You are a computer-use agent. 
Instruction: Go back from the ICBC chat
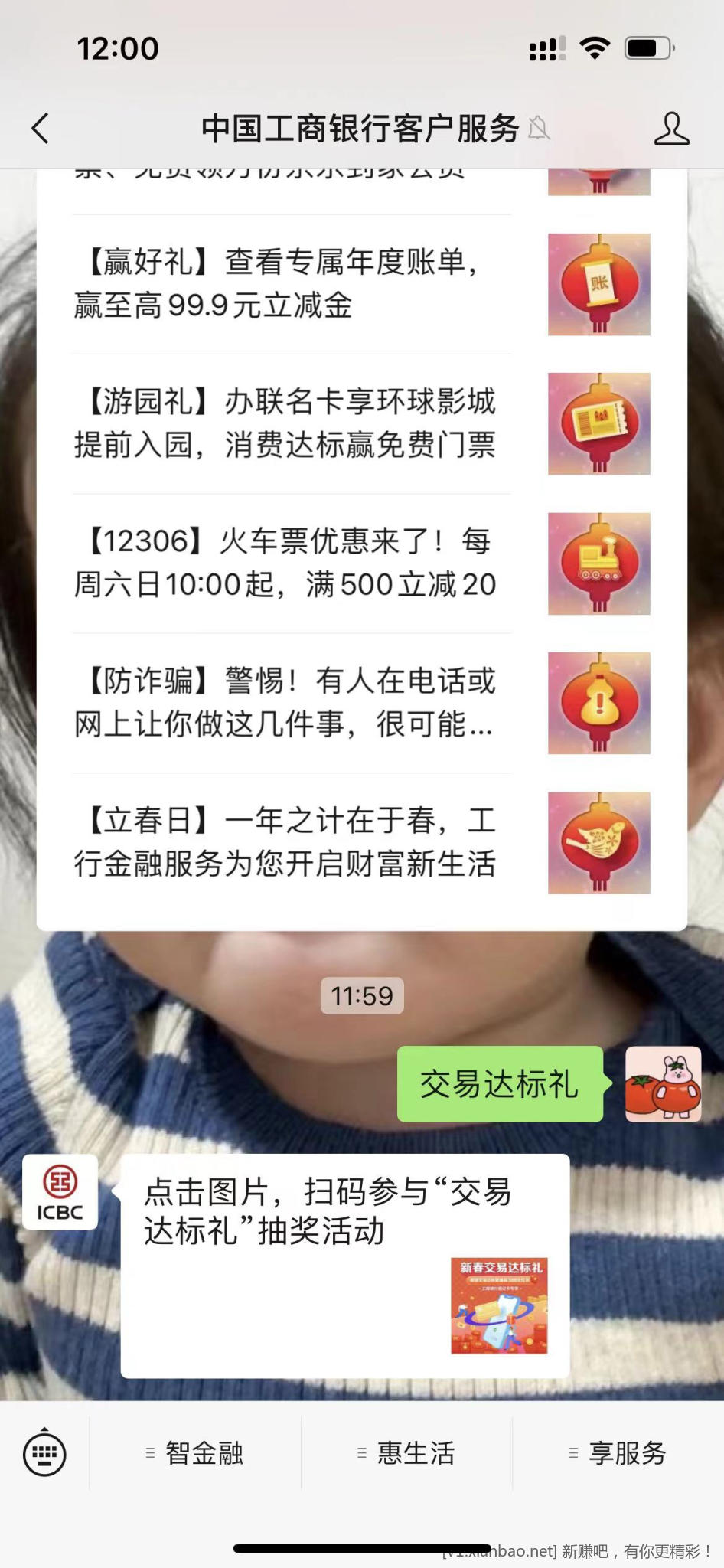coord(41,129)
